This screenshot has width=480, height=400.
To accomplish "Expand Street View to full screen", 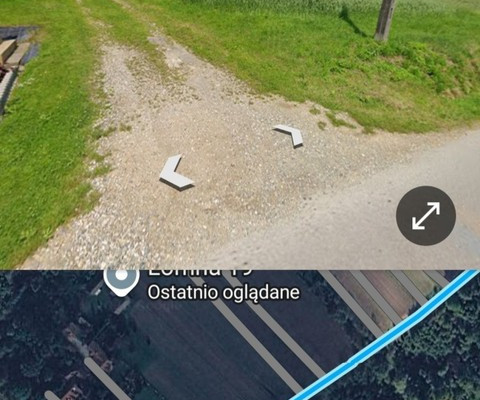I will pos(426,216).
